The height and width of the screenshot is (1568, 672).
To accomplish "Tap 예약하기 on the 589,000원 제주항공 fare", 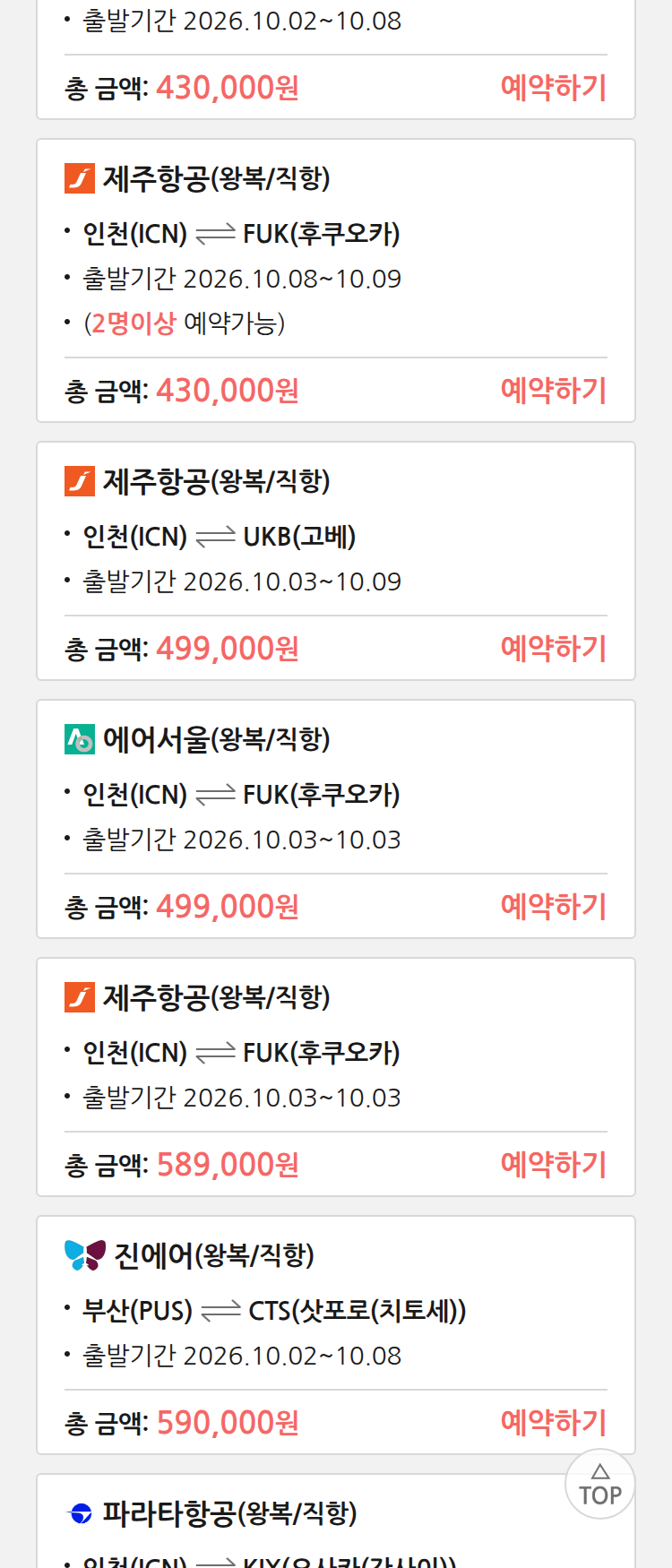I will [554, 1165].
